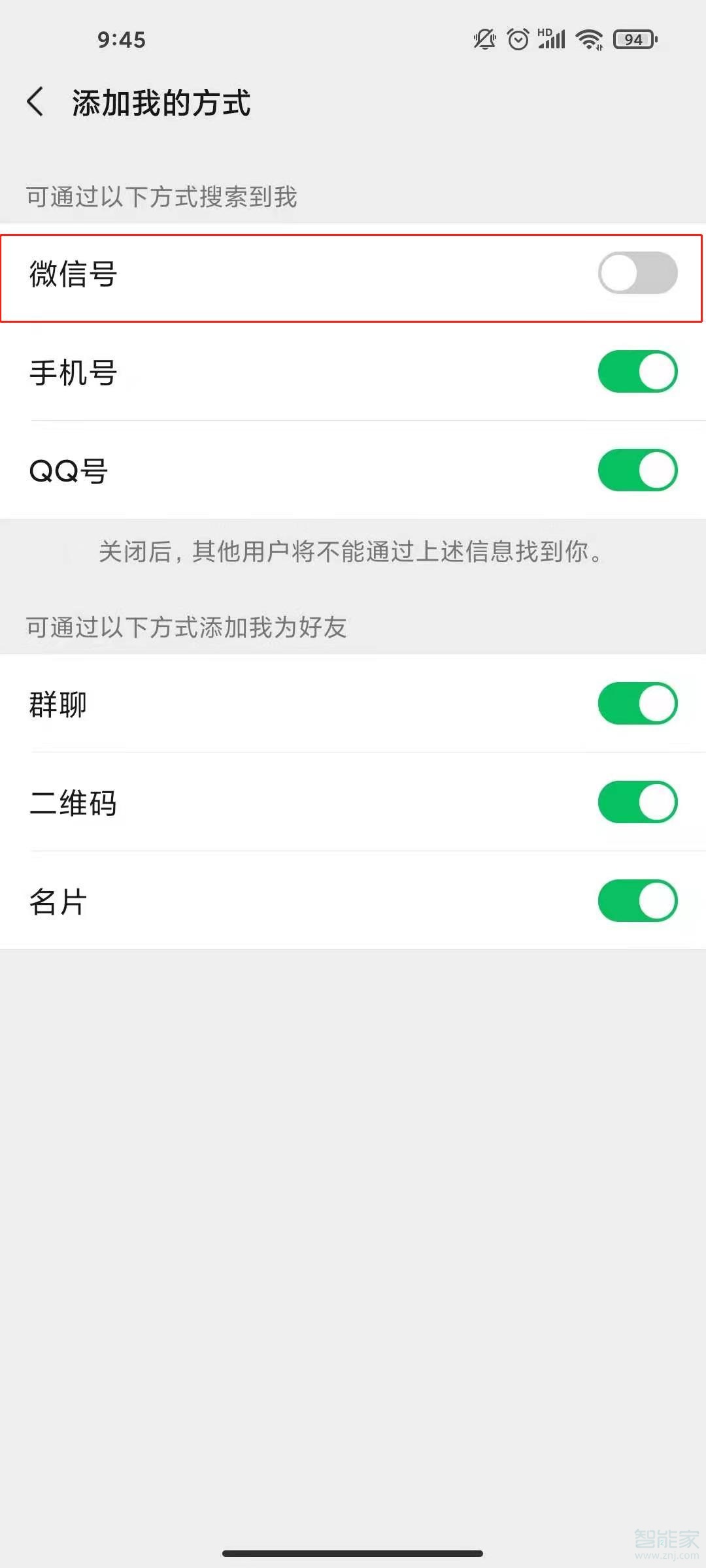Enable the 微信号 search toggle
Image resolution: width=706 pixels, height=1568 pixels.
click(637, 274)
